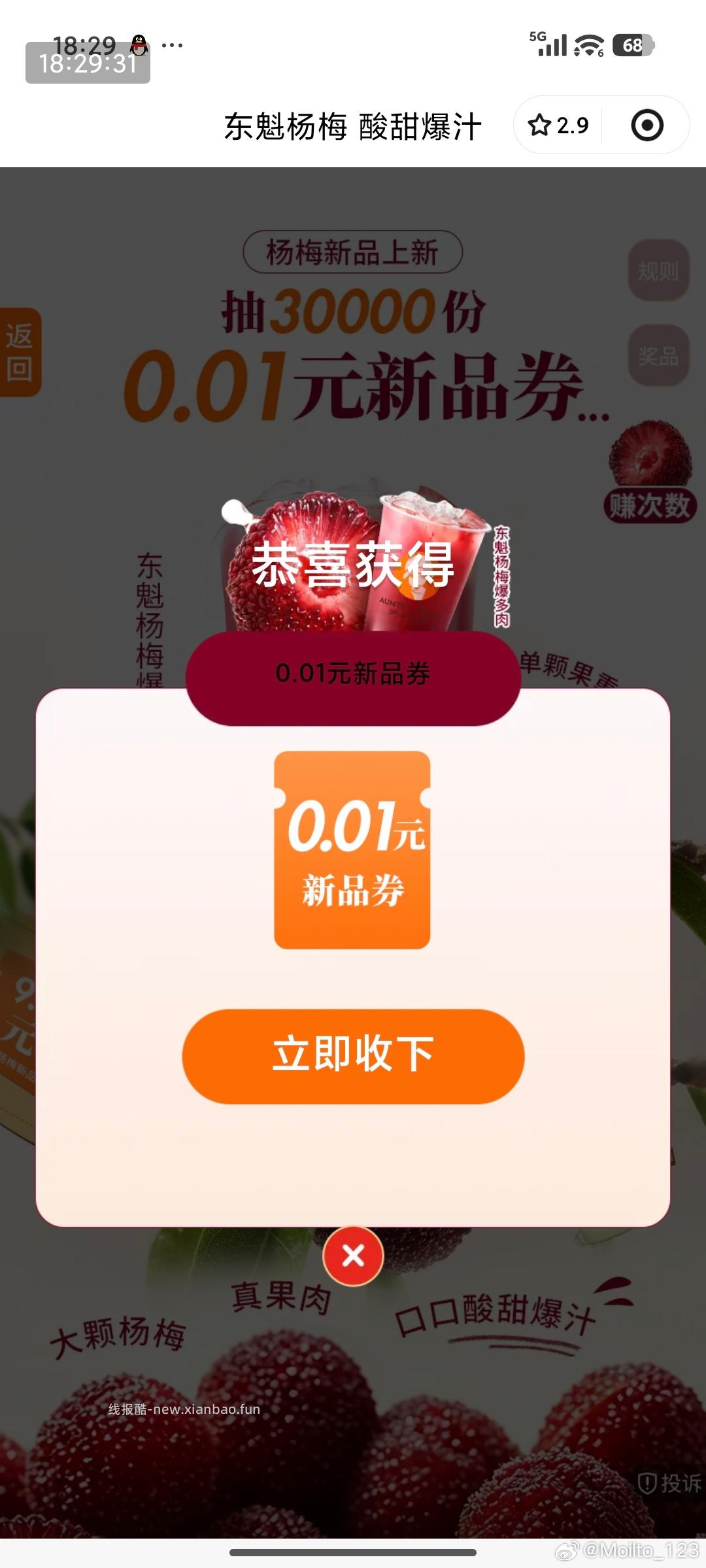The height and width of the screenshot is (1568, 706).
Task: Click the battery indicator showing 68
Action: 632,44
